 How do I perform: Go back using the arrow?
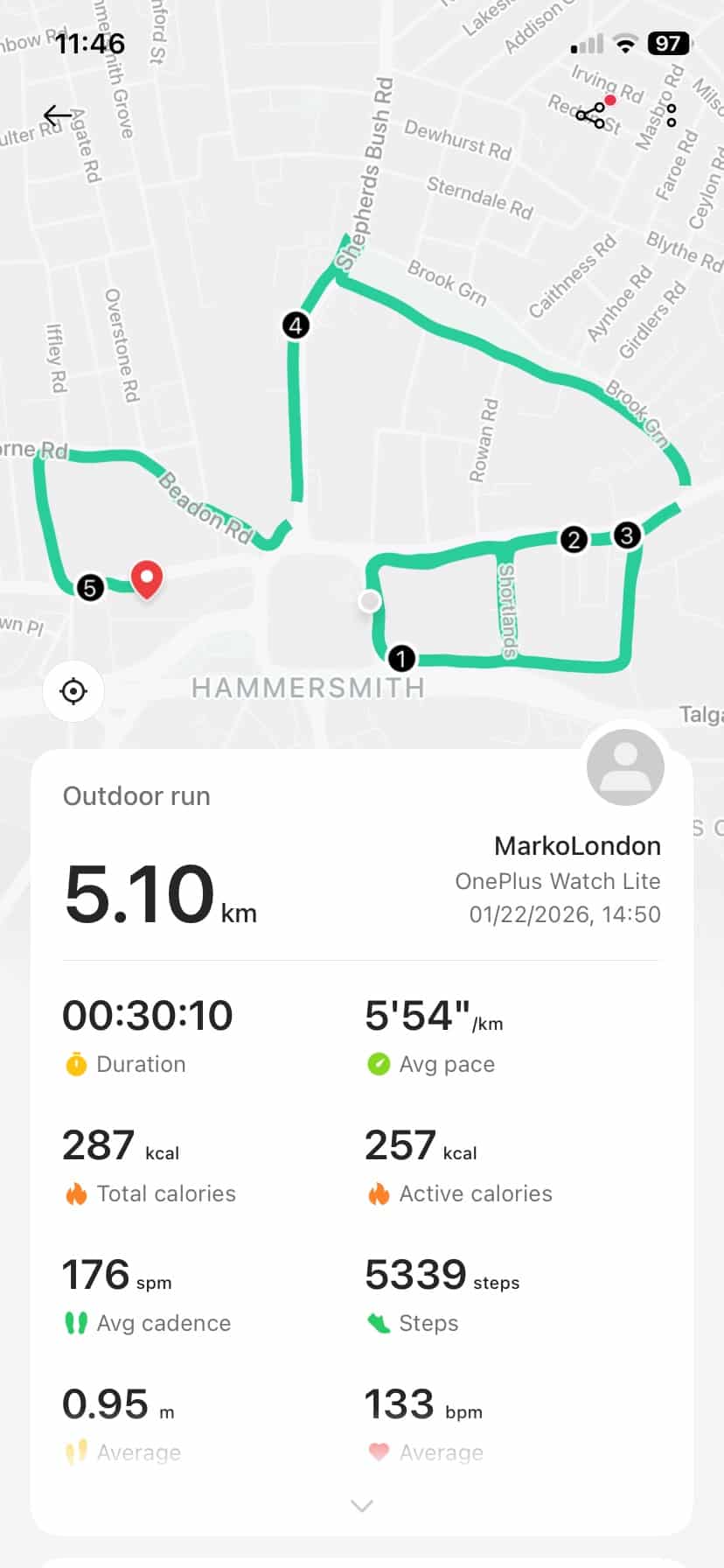coord(58,115)
